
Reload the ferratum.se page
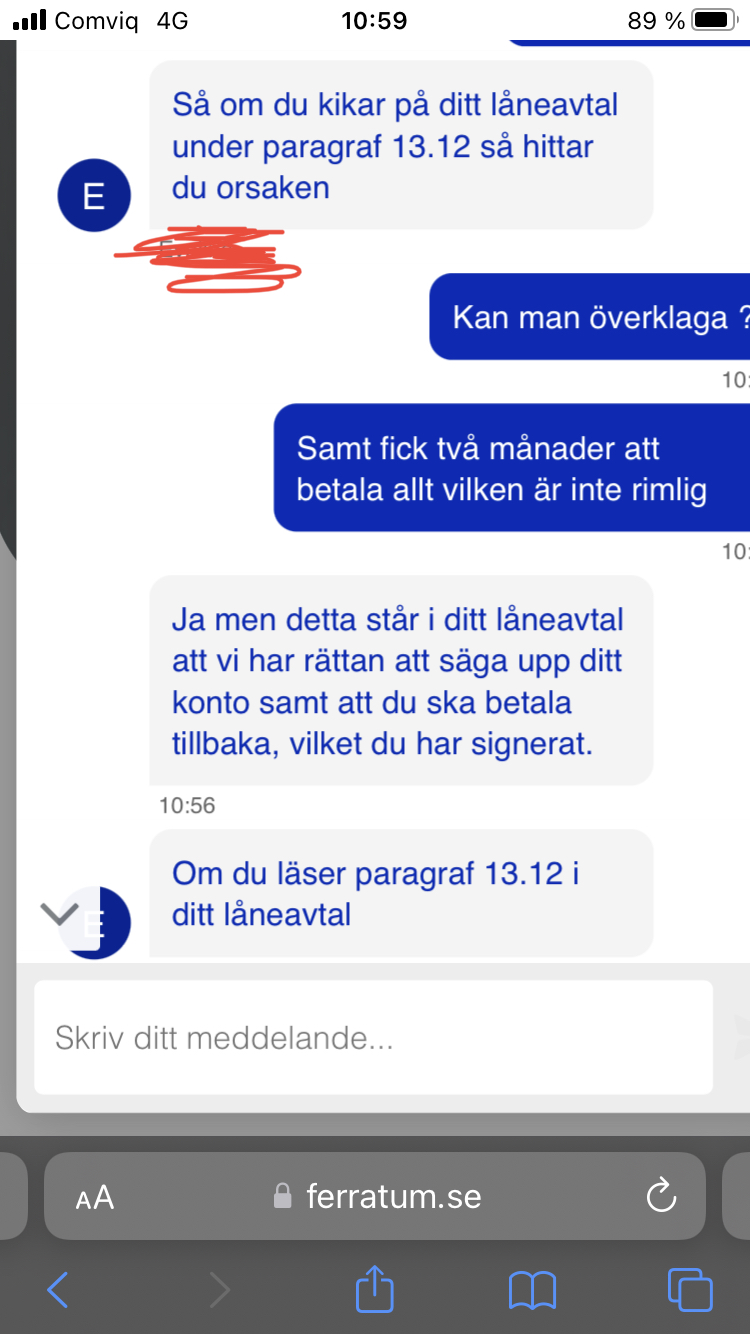point(661,1196)
